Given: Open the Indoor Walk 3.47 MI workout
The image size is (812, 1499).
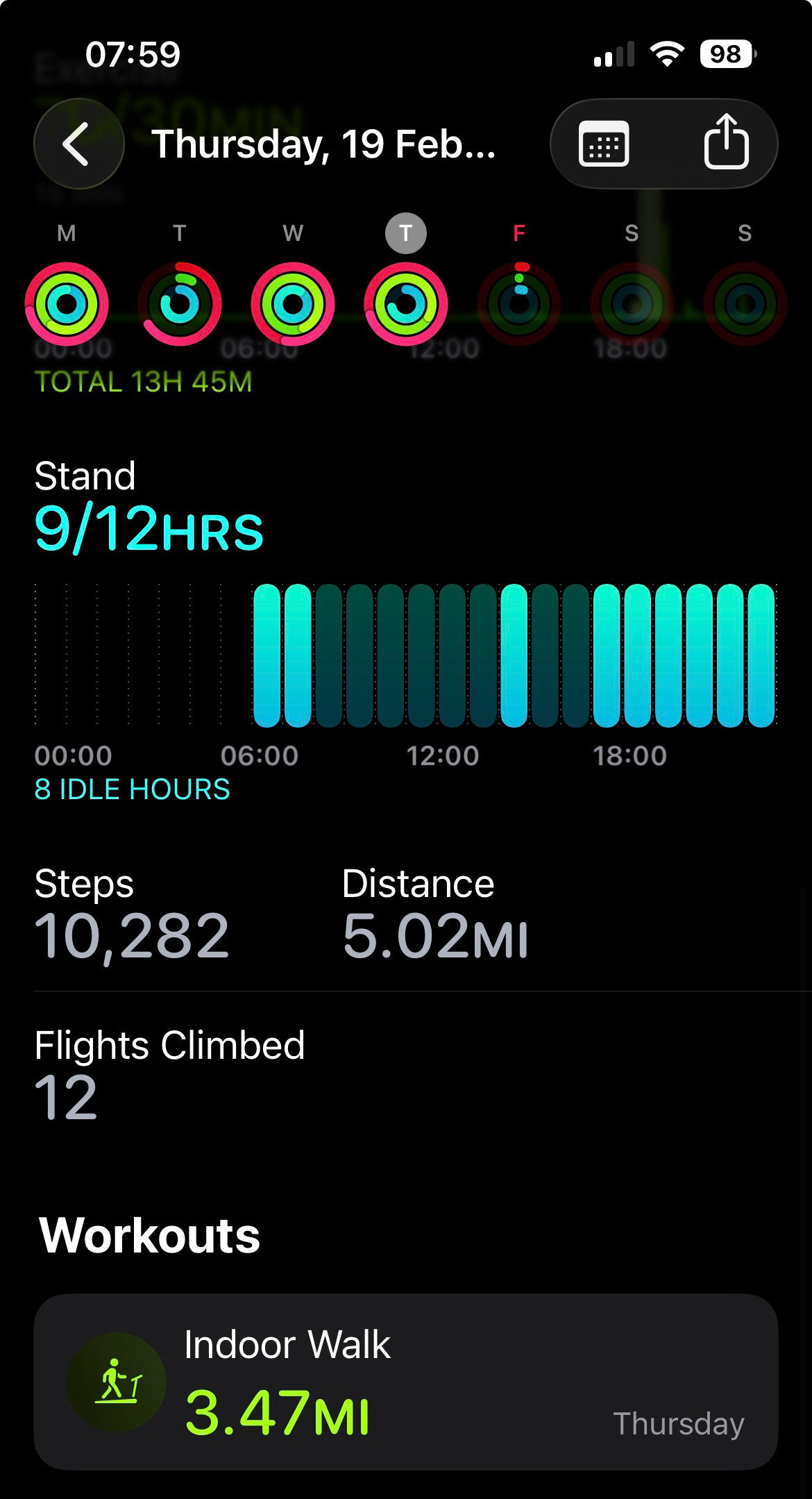Looking at the screenshot, I should click(x=406, y=1382).
